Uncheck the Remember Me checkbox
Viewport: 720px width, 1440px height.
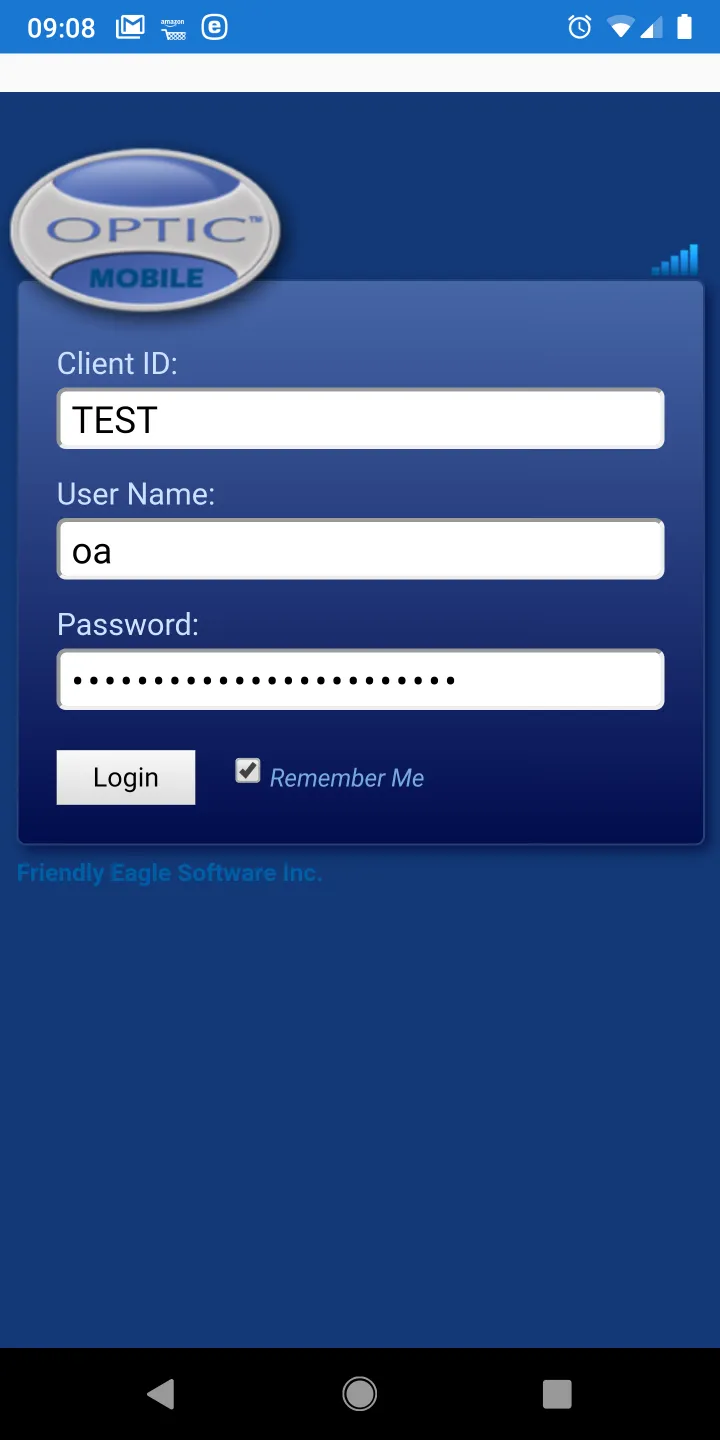pyautogui.click(x=246, y=770)
